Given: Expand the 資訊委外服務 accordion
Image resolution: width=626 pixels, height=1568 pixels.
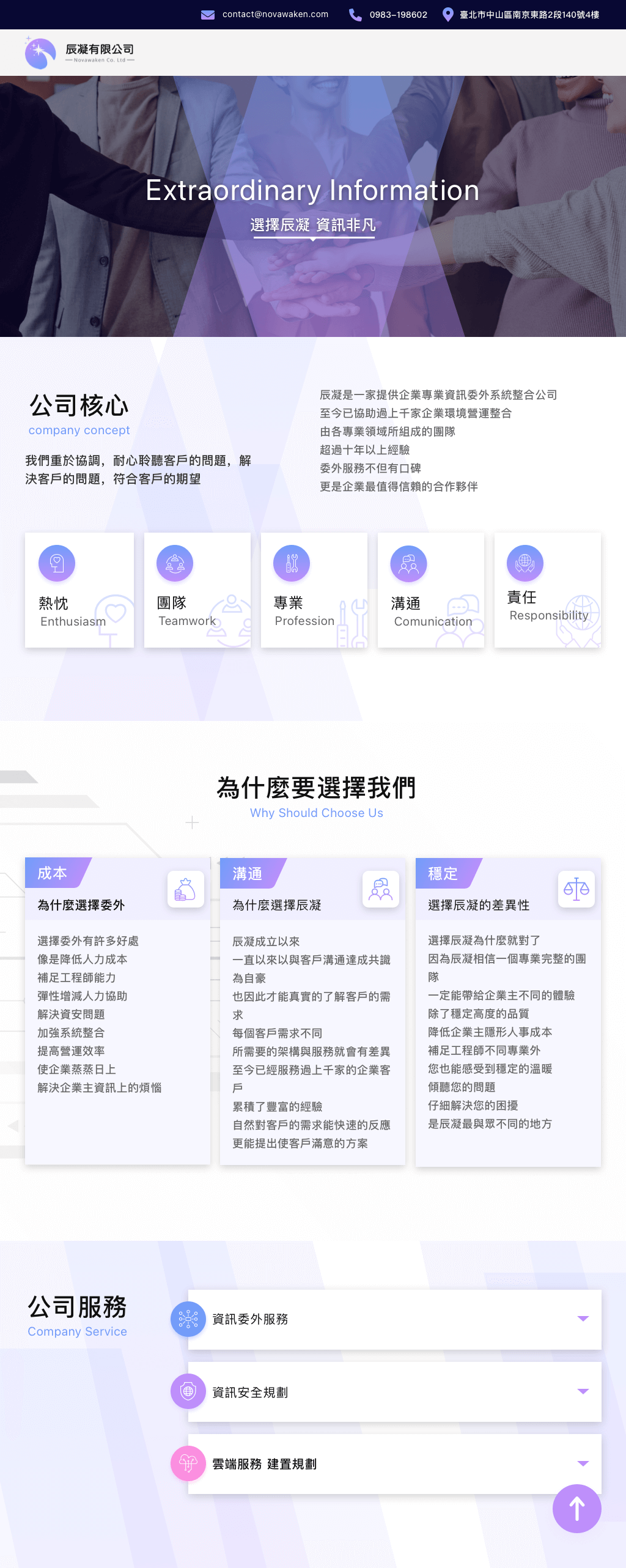Looking at the screenshot, I should (394, 1319).
